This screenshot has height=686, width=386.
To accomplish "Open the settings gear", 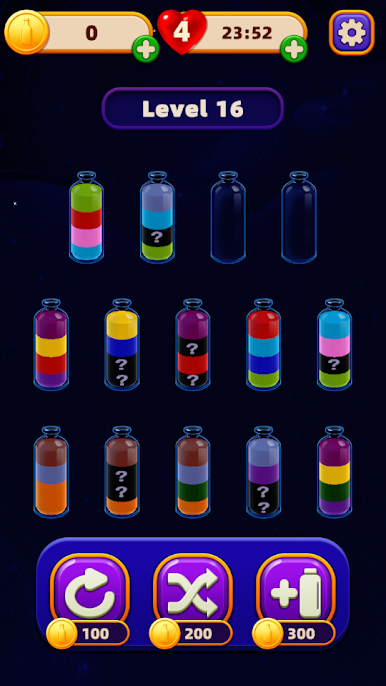I will [351, 32].
